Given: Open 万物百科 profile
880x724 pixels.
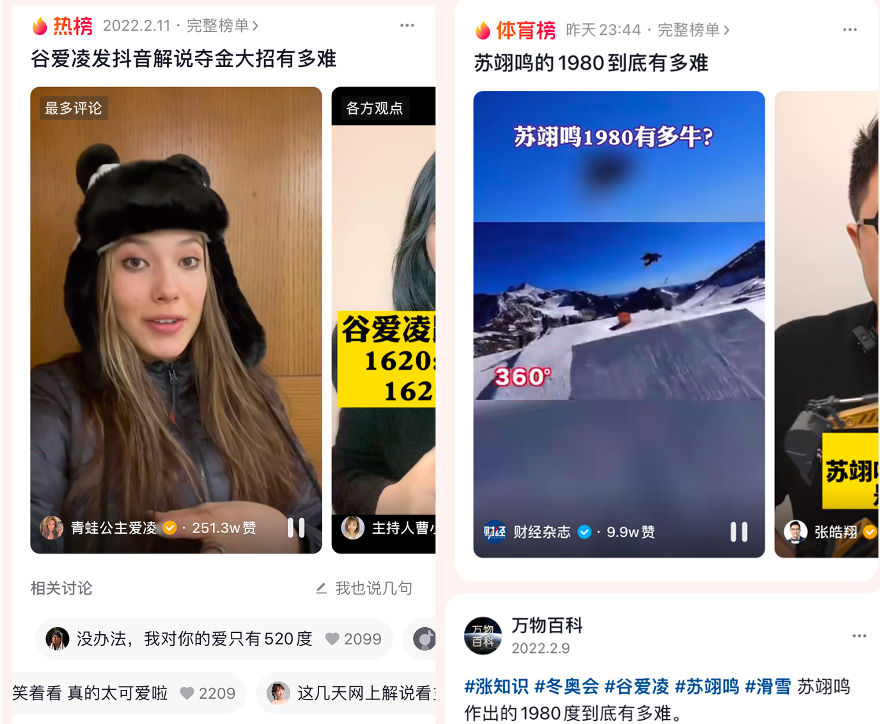Looking at the screenshot, I should pyautogui.click(x=546, y=625).
